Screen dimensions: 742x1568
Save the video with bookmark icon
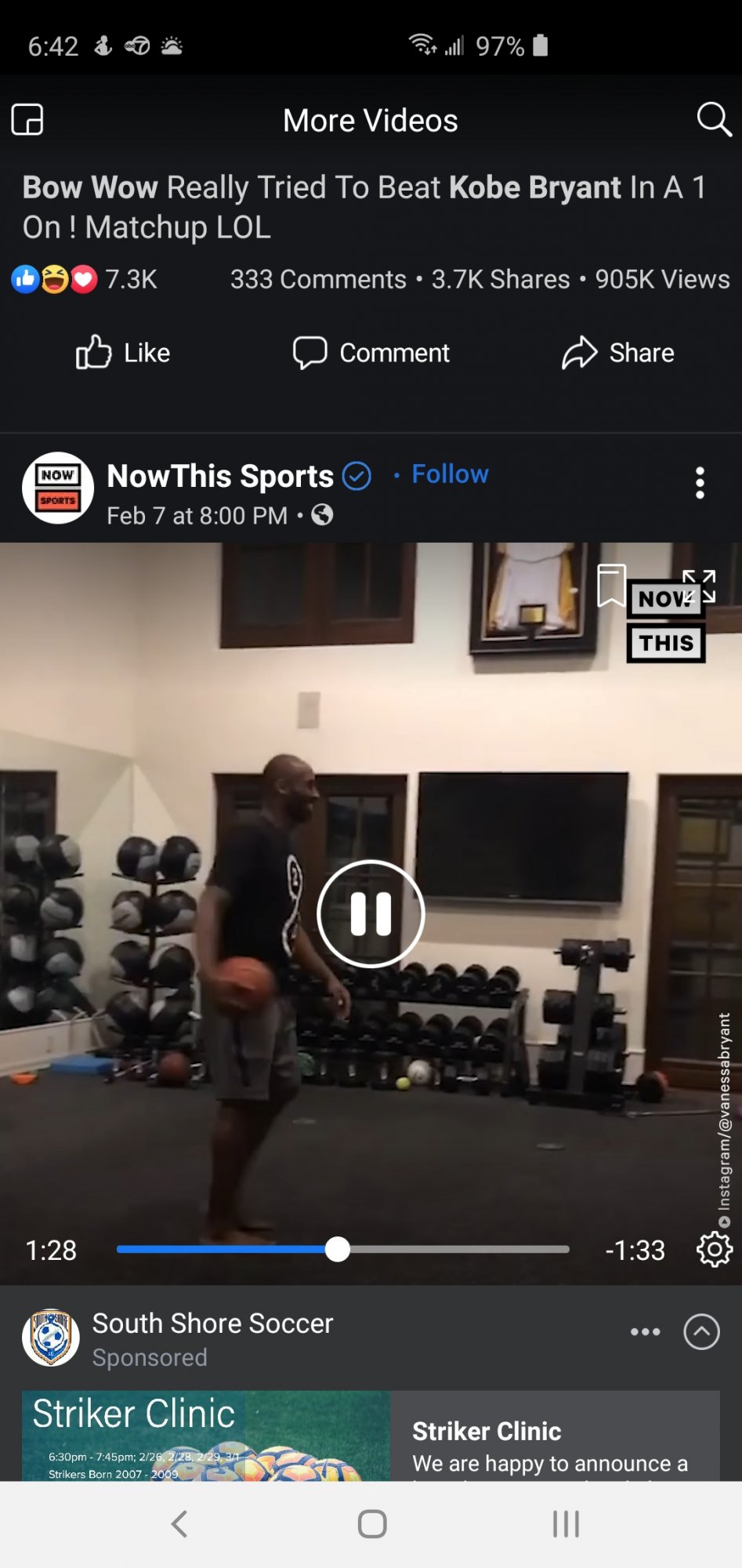tap(611, 586)
